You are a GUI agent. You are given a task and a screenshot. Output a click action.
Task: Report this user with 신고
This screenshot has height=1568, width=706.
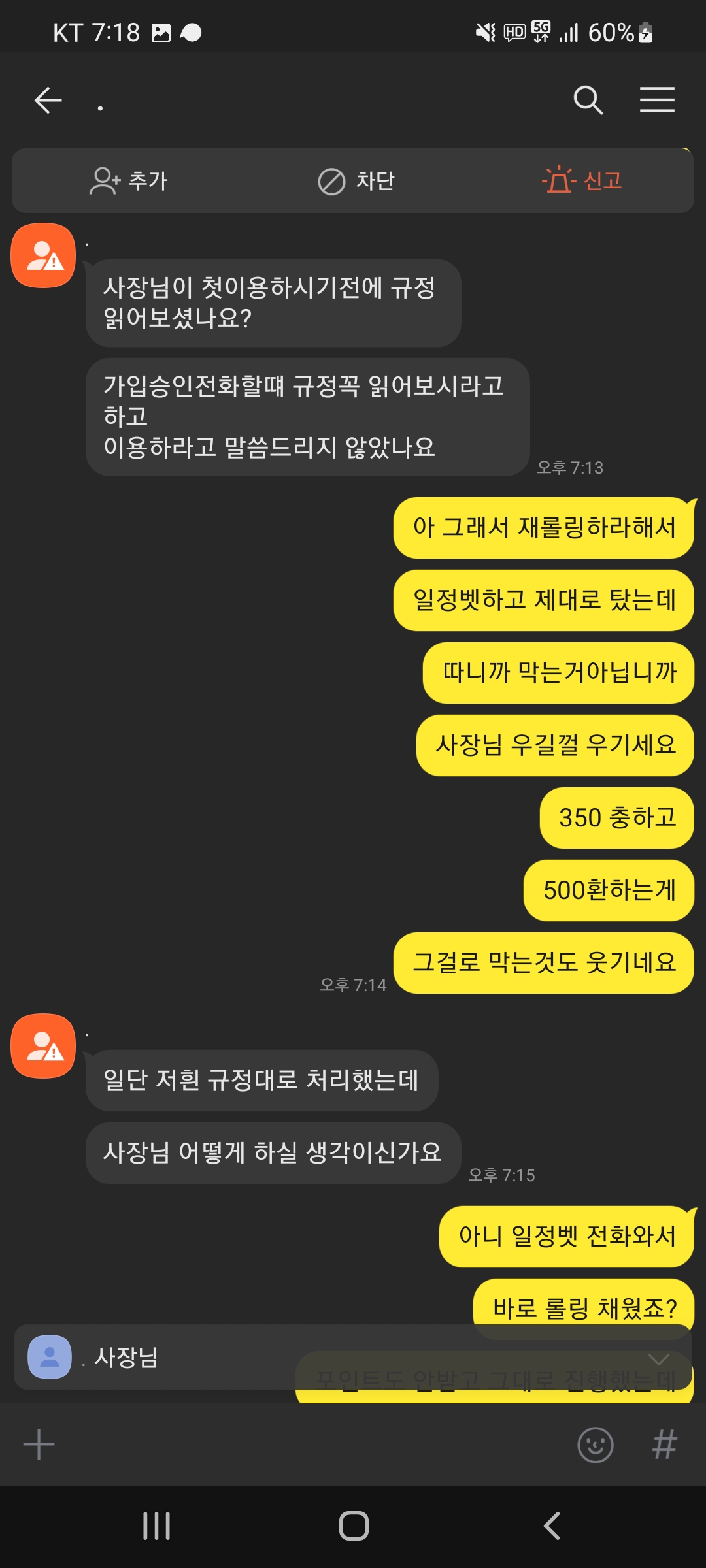point(582,180)
